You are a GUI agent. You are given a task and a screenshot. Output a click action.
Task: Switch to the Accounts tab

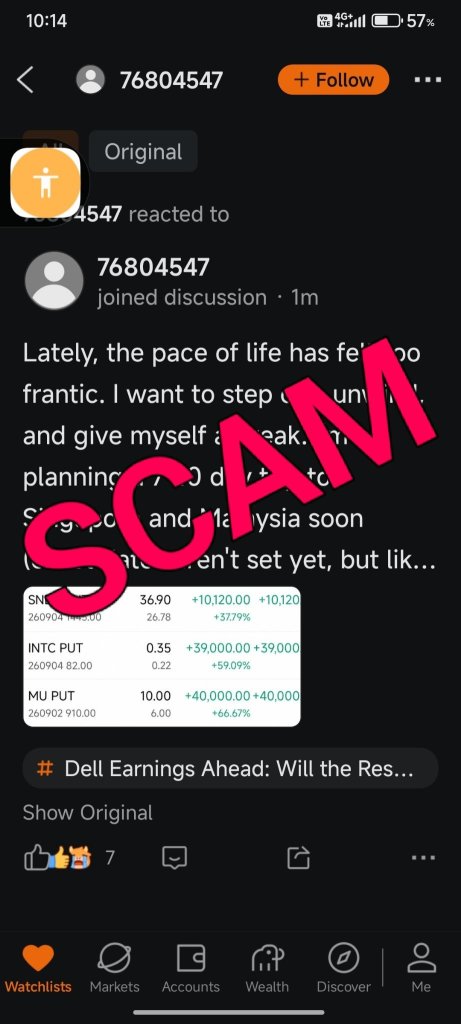(x=191, y=968)
